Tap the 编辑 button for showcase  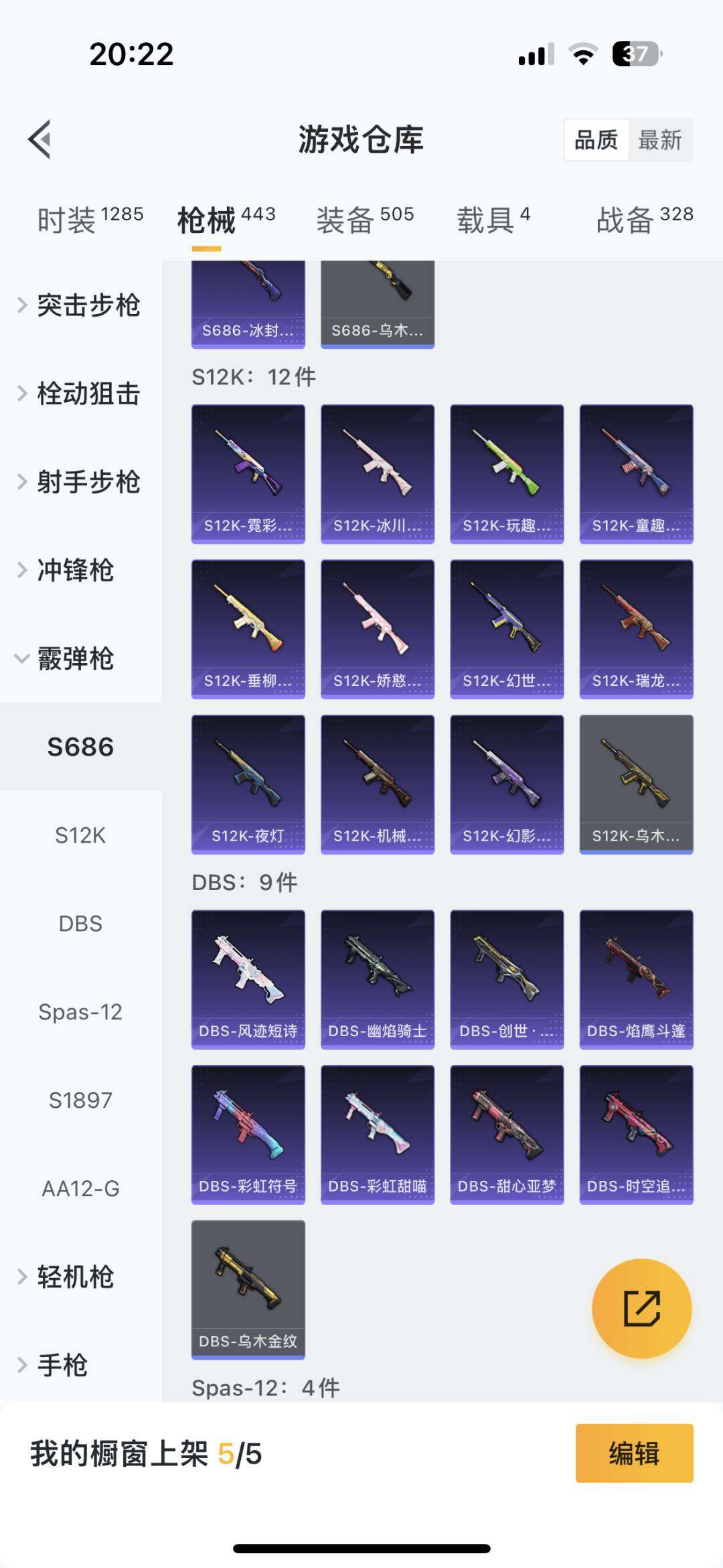point(634,1453)
